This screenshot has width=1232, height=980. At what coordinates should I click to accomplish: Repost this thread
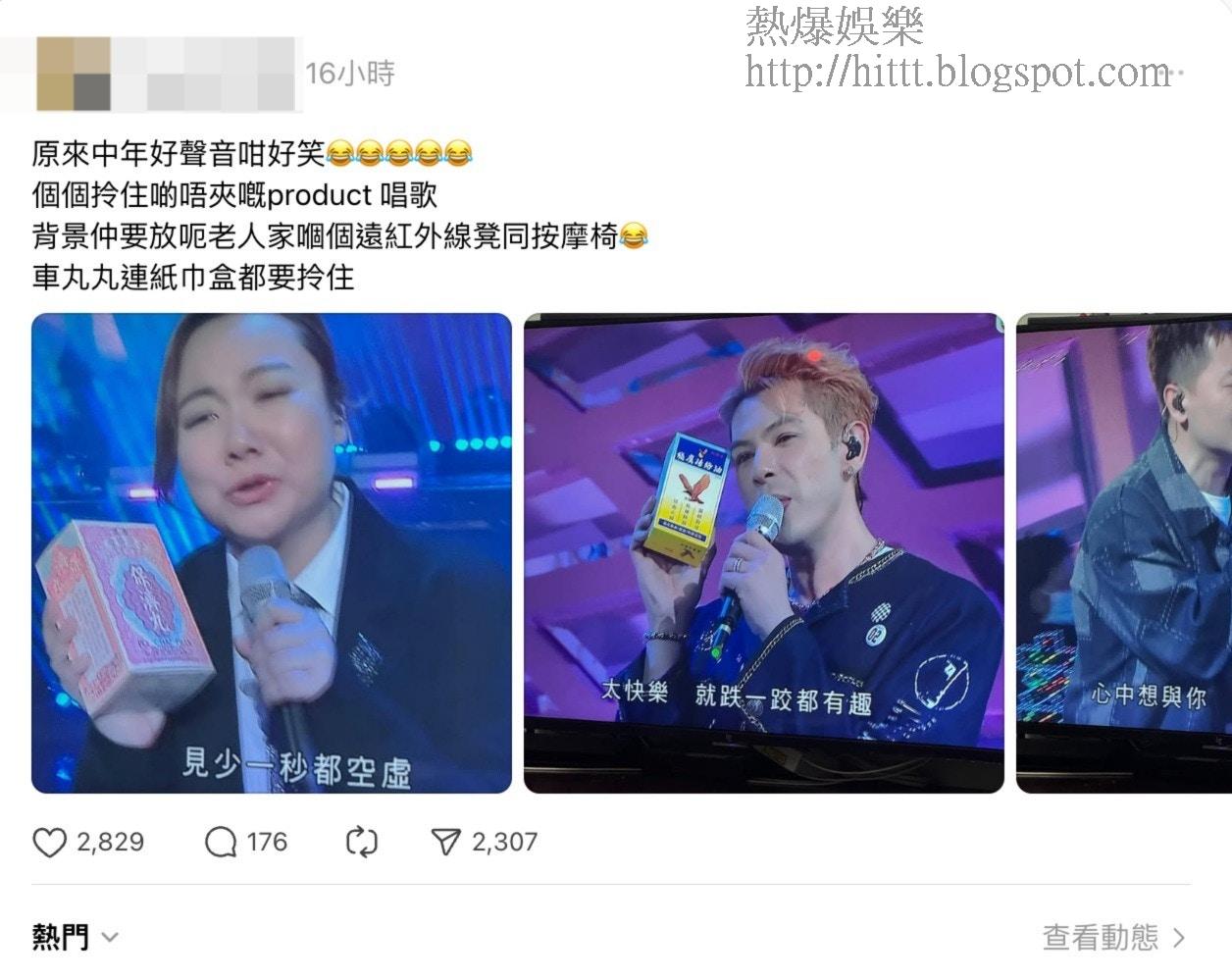(362, 843)
